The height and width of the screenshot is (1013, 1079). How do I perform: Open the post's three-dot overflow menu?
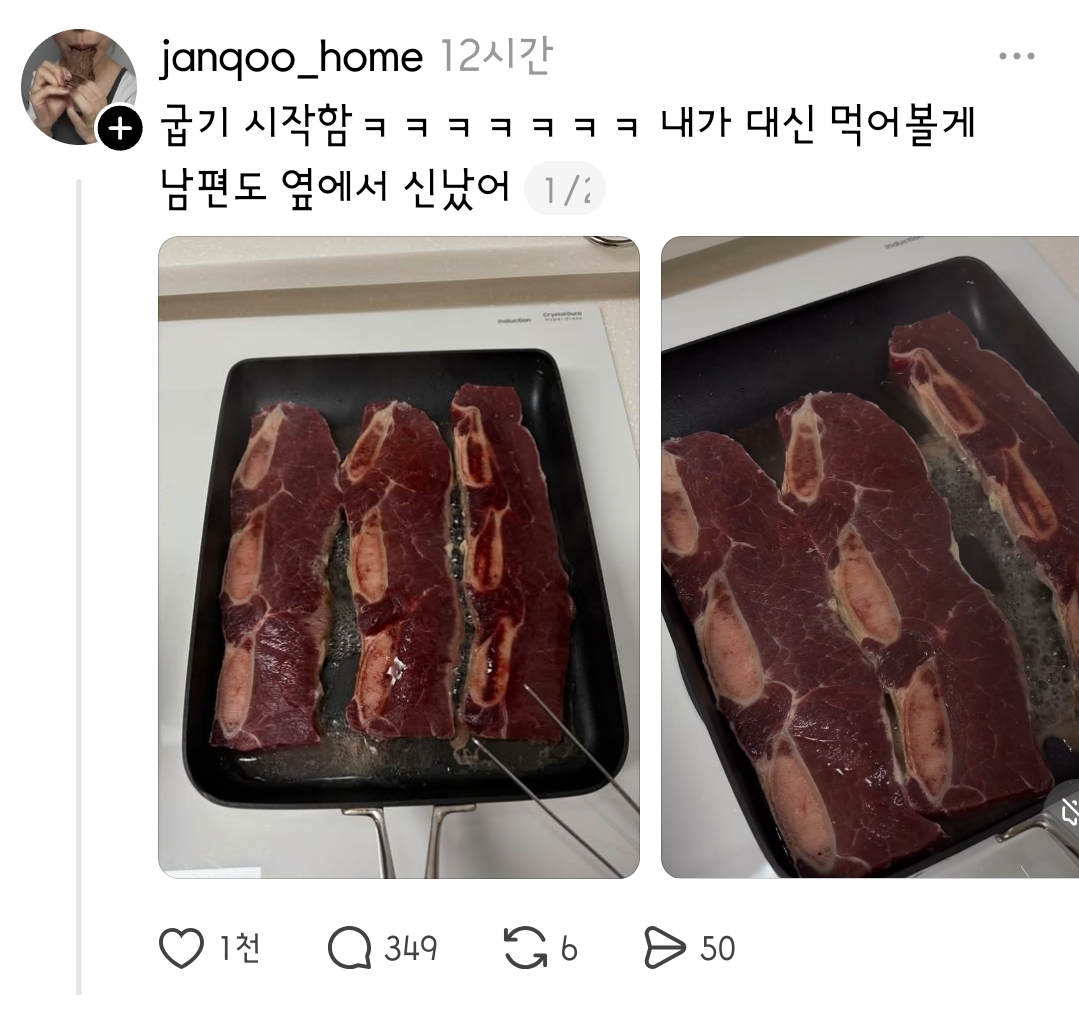(x=1016, y=57)
